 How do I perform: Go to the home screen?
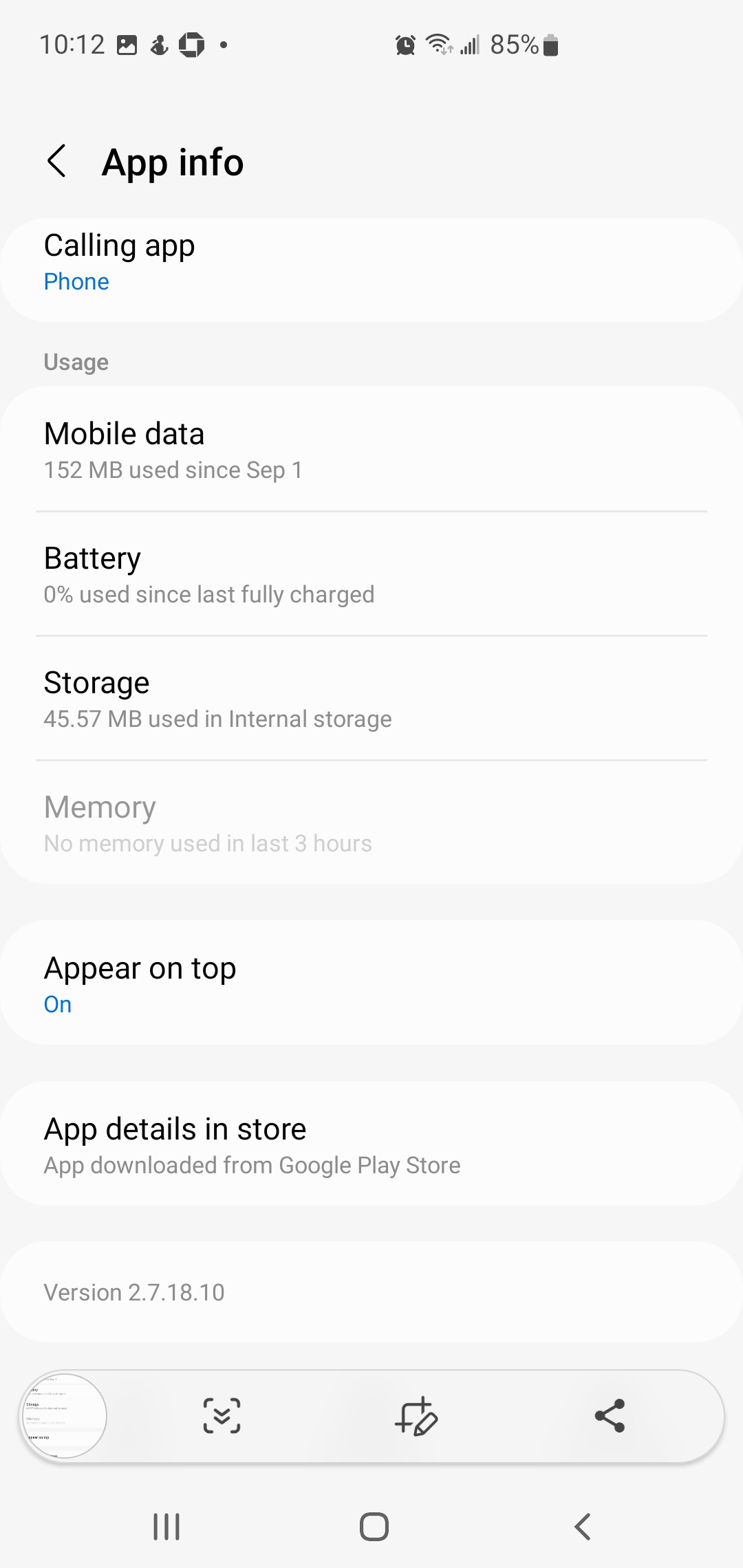(374, 1527)
